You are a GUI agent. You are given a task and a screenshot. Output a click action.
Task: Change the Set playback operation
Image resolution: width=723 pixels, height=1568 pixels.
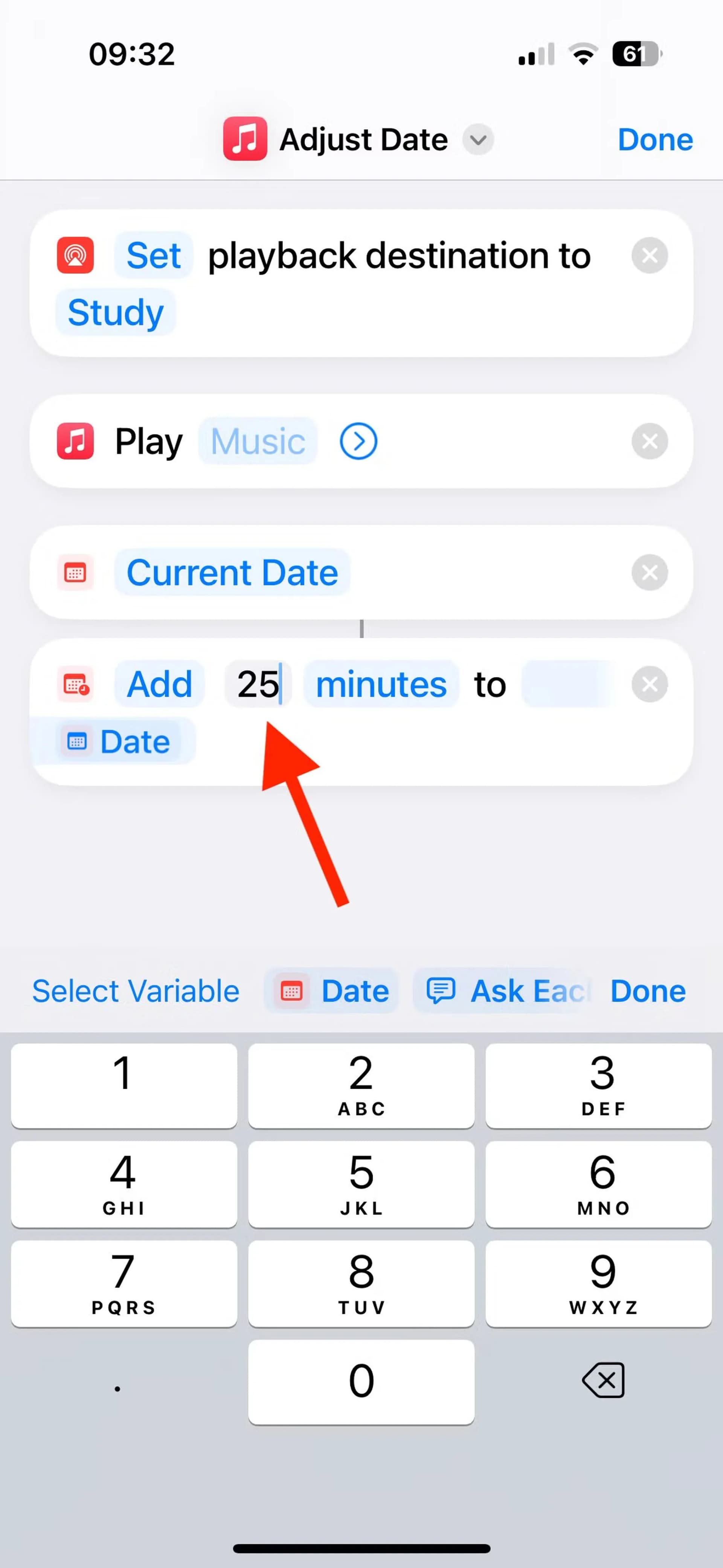(153, 256)
